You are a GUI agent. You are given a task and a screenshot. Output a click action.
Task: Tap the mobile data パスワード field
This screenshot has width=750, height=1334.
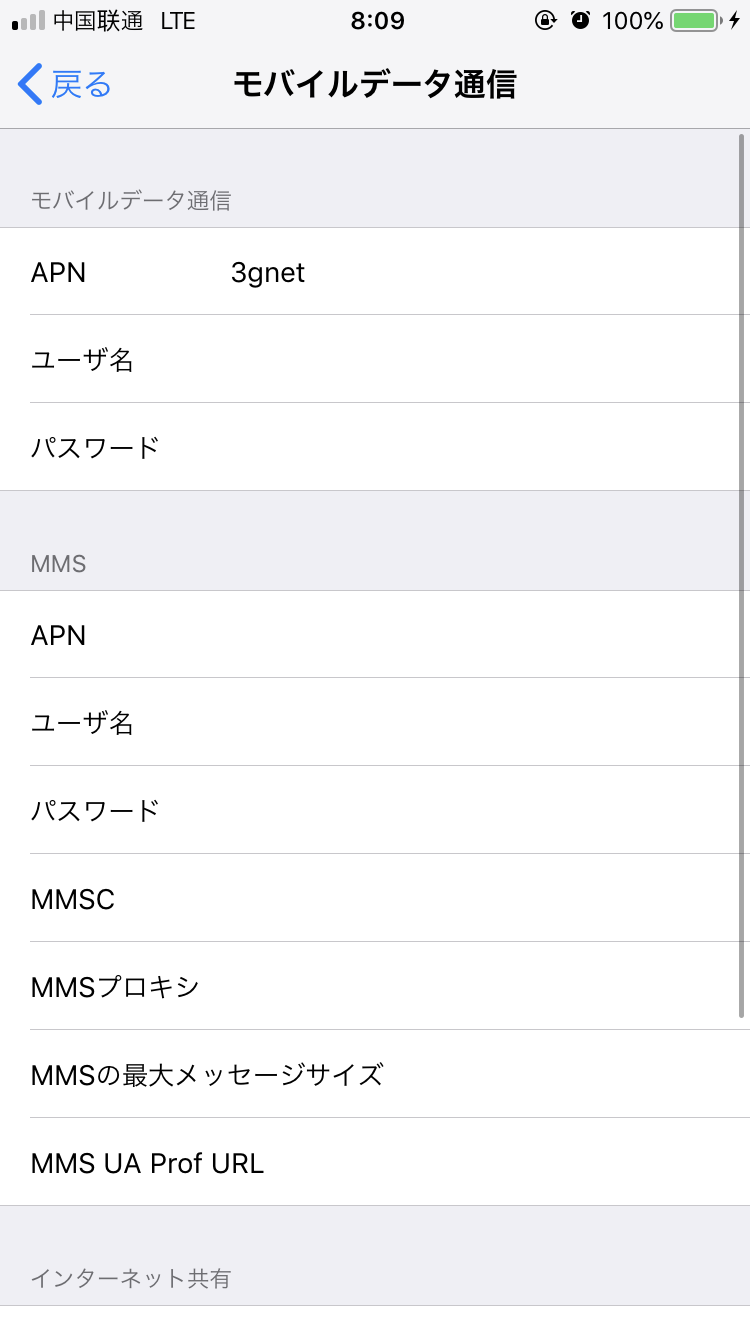[x=375, y=447]
